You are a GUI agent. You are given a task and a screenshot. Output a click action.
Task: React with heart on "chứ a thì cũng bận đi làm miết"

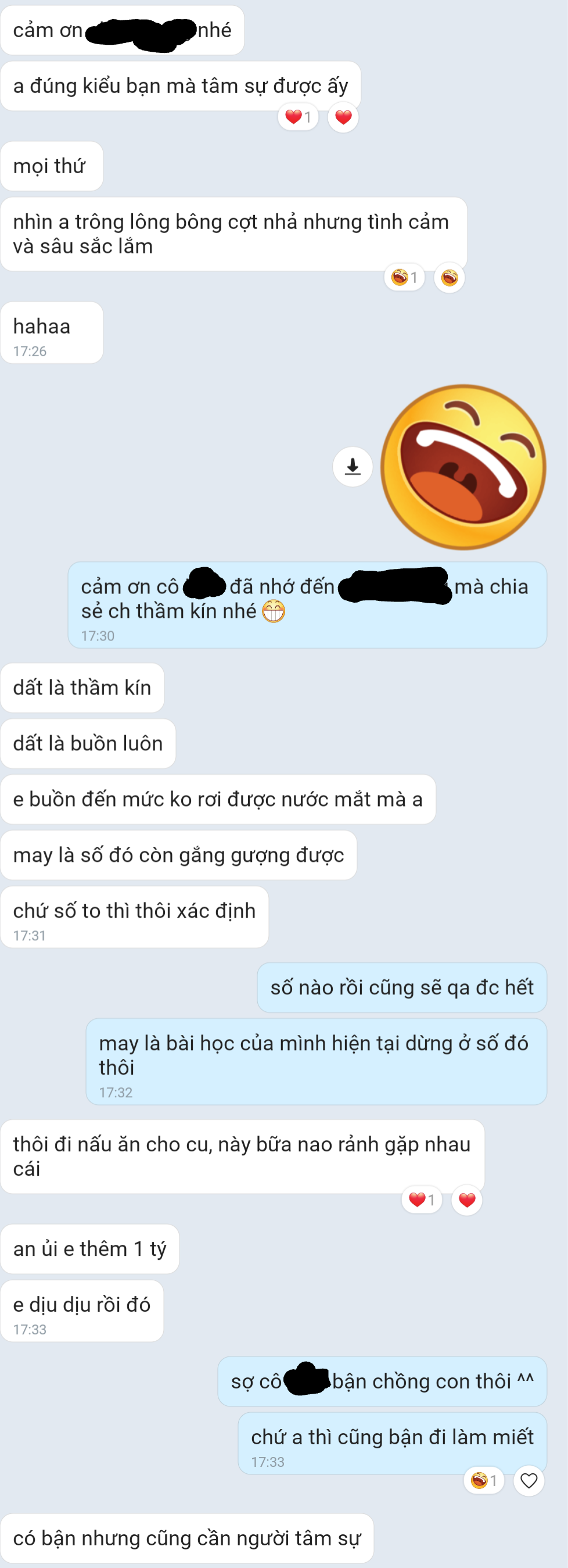(x=529, y=1480)
